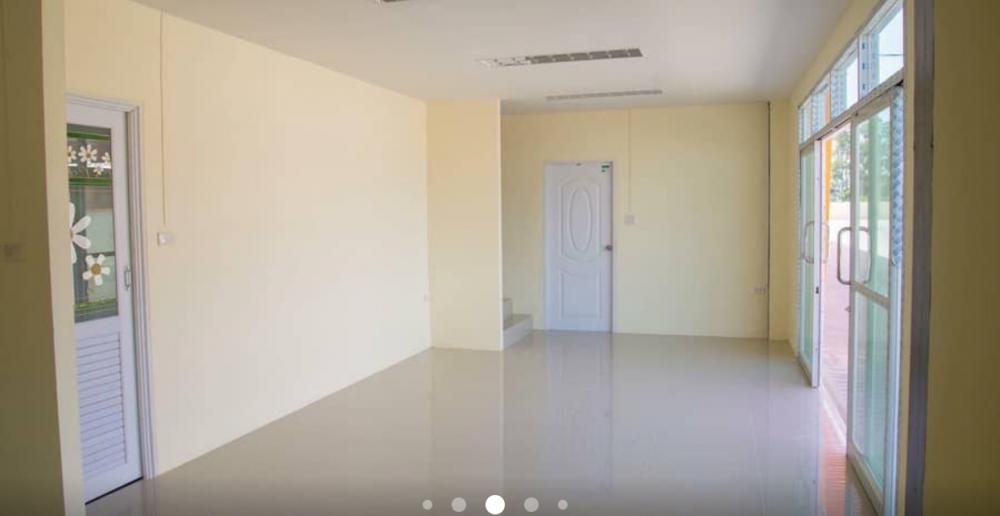Viewport: 1000px width, 516px height.
Task: Select the second page indicator dot
Action: click(459, 505)
